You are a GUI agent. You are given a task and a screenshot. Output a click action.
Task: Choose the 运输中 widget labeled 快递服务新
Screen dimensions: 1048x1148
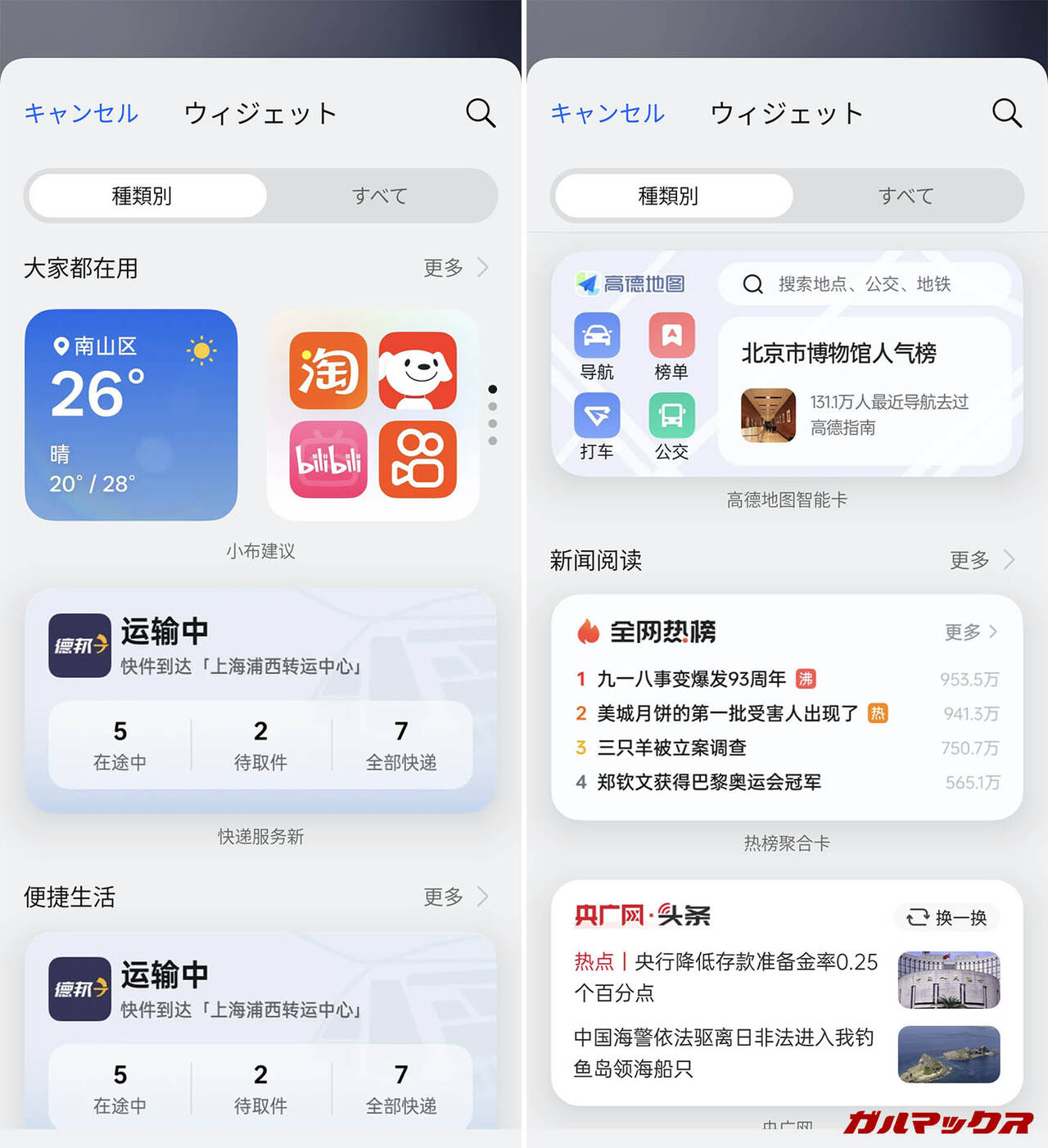pyautogui.click(x=260, y=700)
